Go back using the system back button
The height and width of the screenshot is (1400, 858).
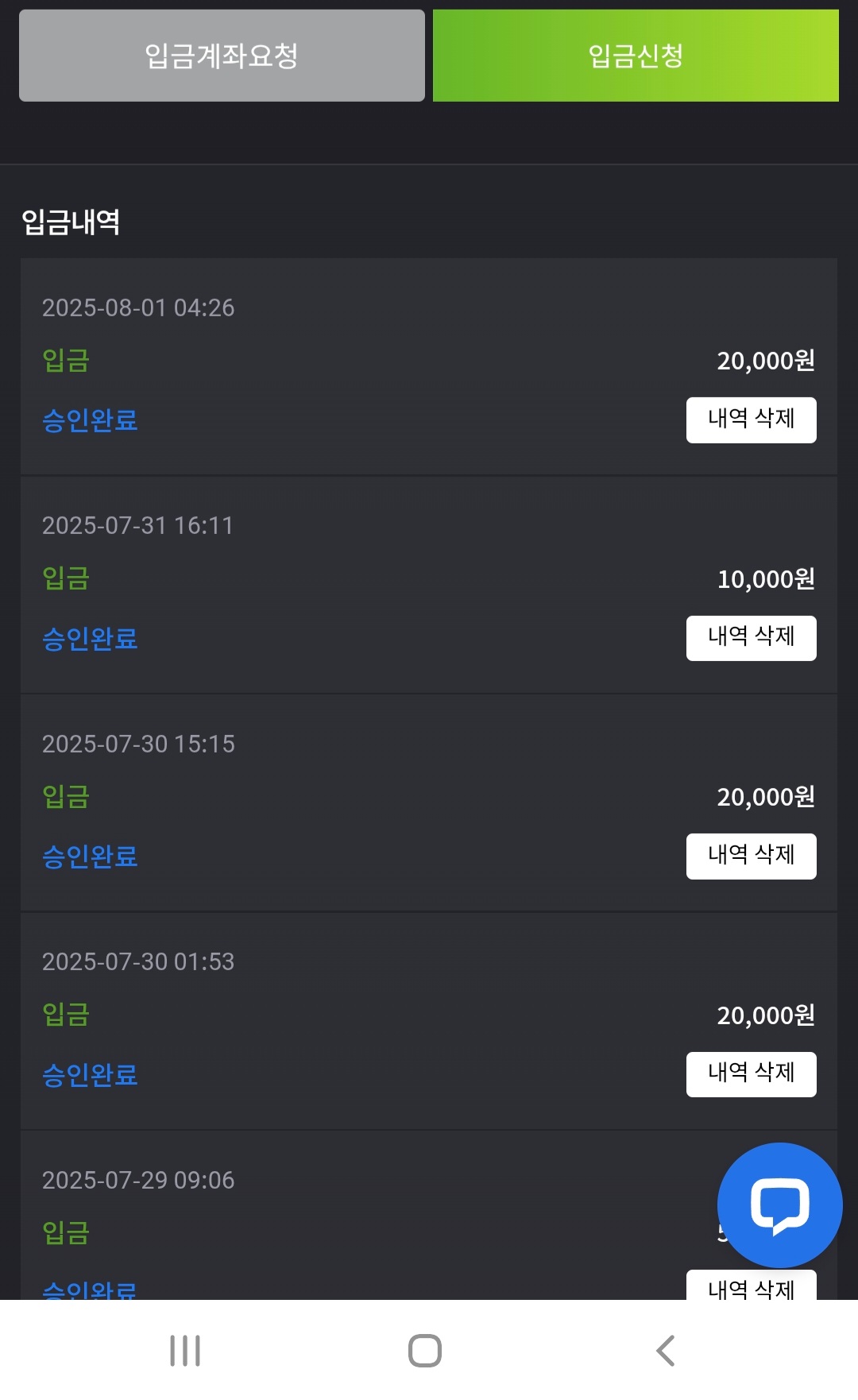click(666, 1350)
